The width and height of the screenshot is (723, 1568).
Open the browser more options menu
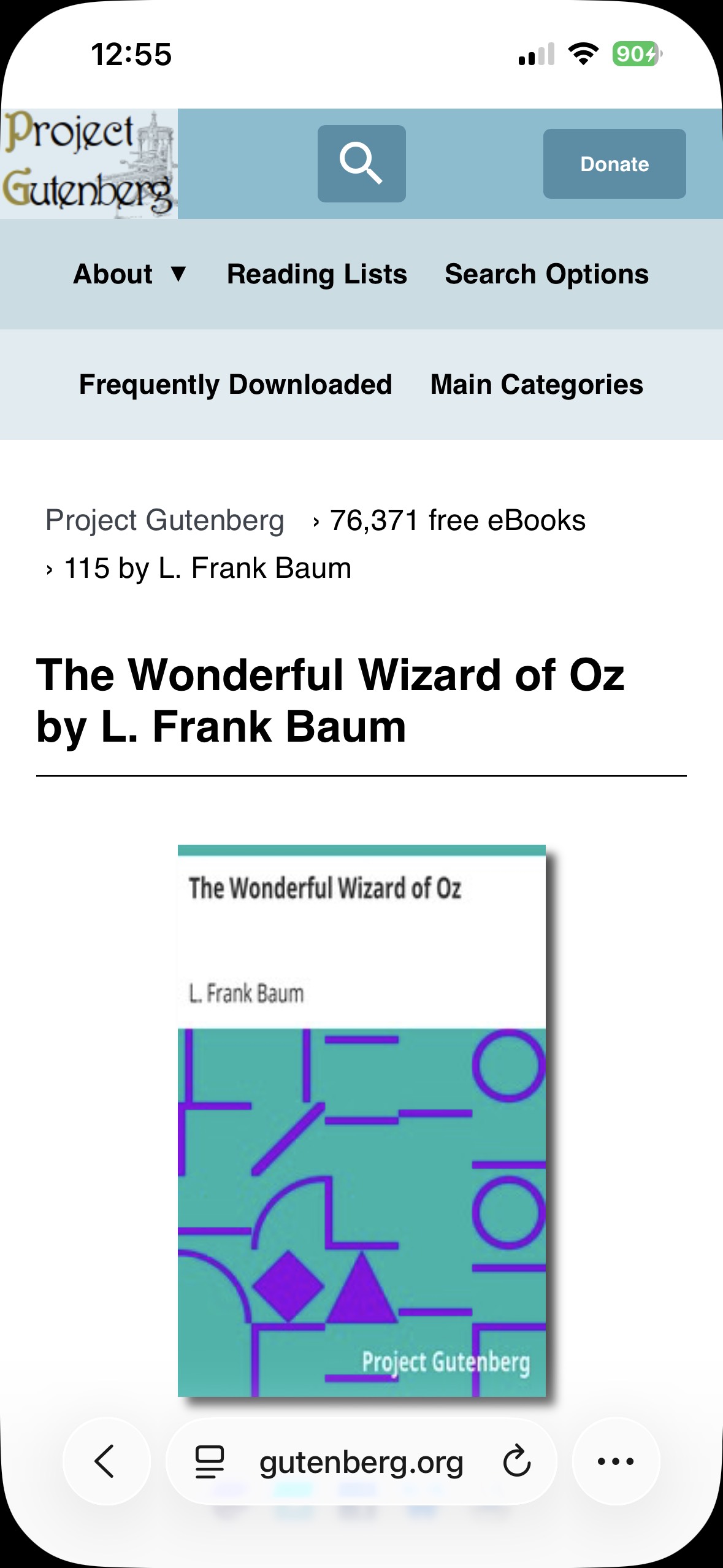coord(616,1461)
